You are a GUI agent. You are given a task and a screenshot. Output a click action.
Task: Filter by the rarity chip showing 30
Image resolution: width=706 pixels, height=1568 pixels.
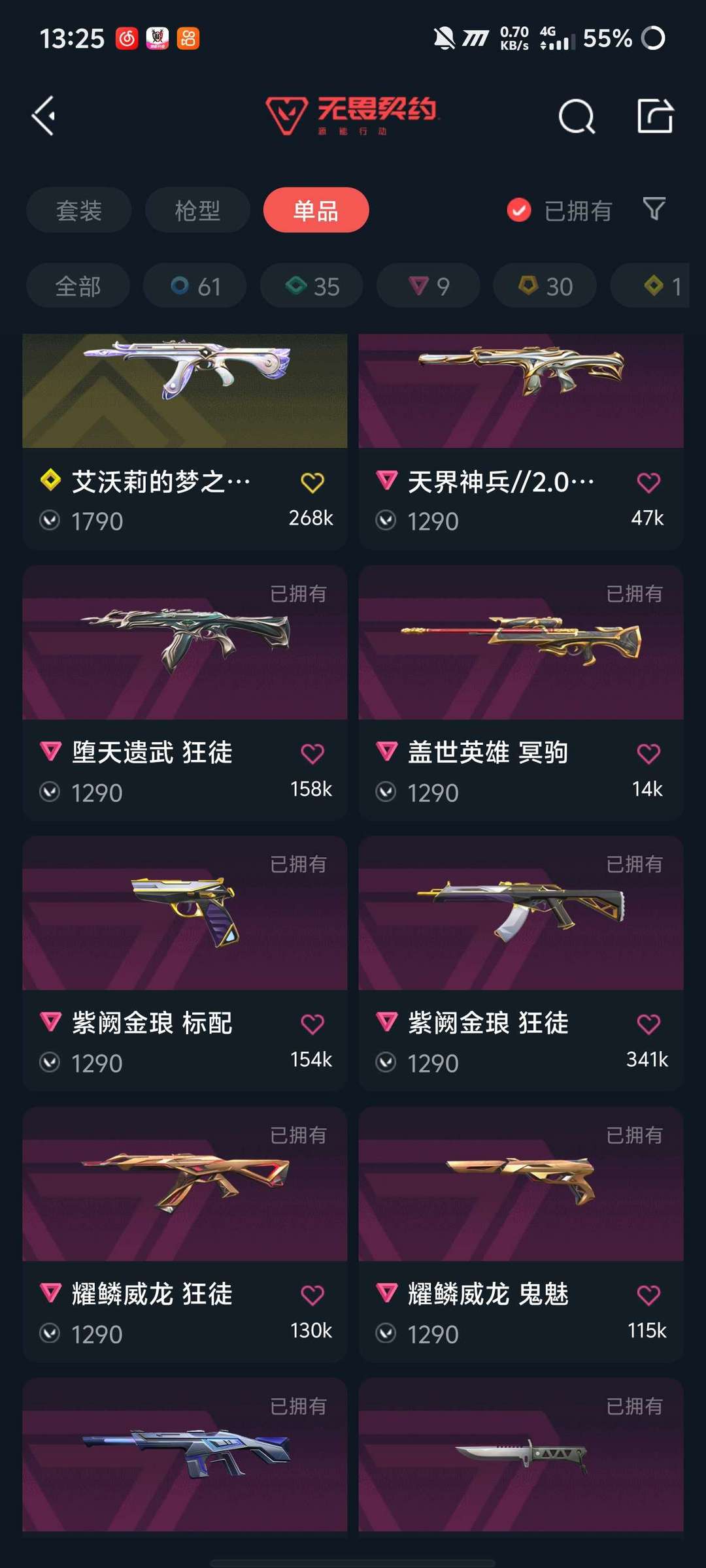(545, 286)
